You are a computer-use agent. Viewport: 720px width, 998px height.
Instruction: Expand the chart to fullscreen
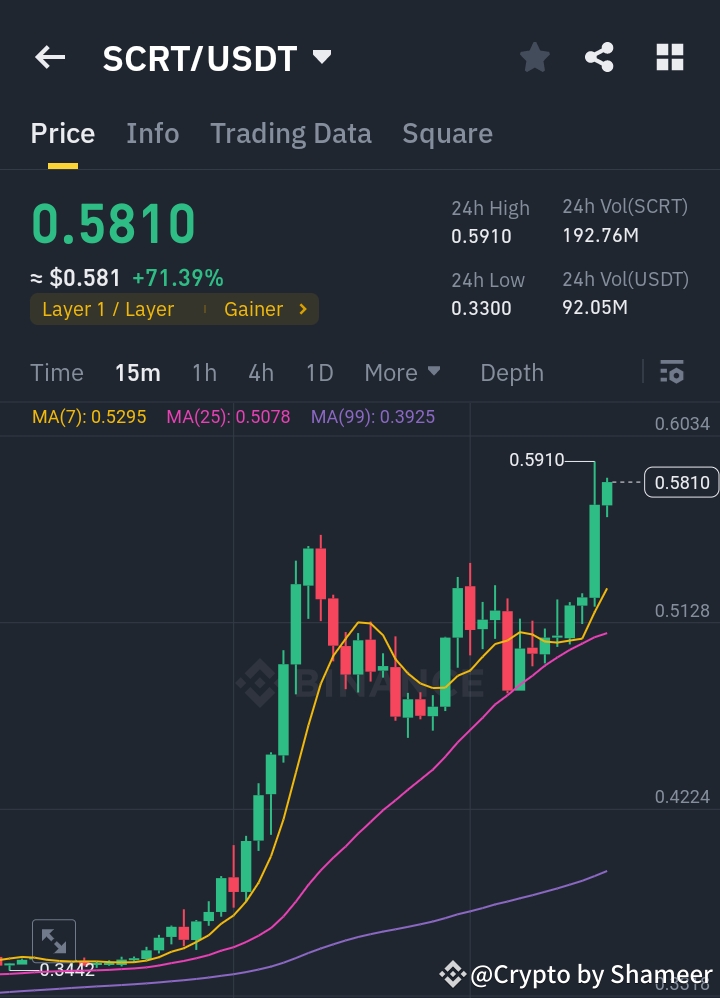point(54,938)
